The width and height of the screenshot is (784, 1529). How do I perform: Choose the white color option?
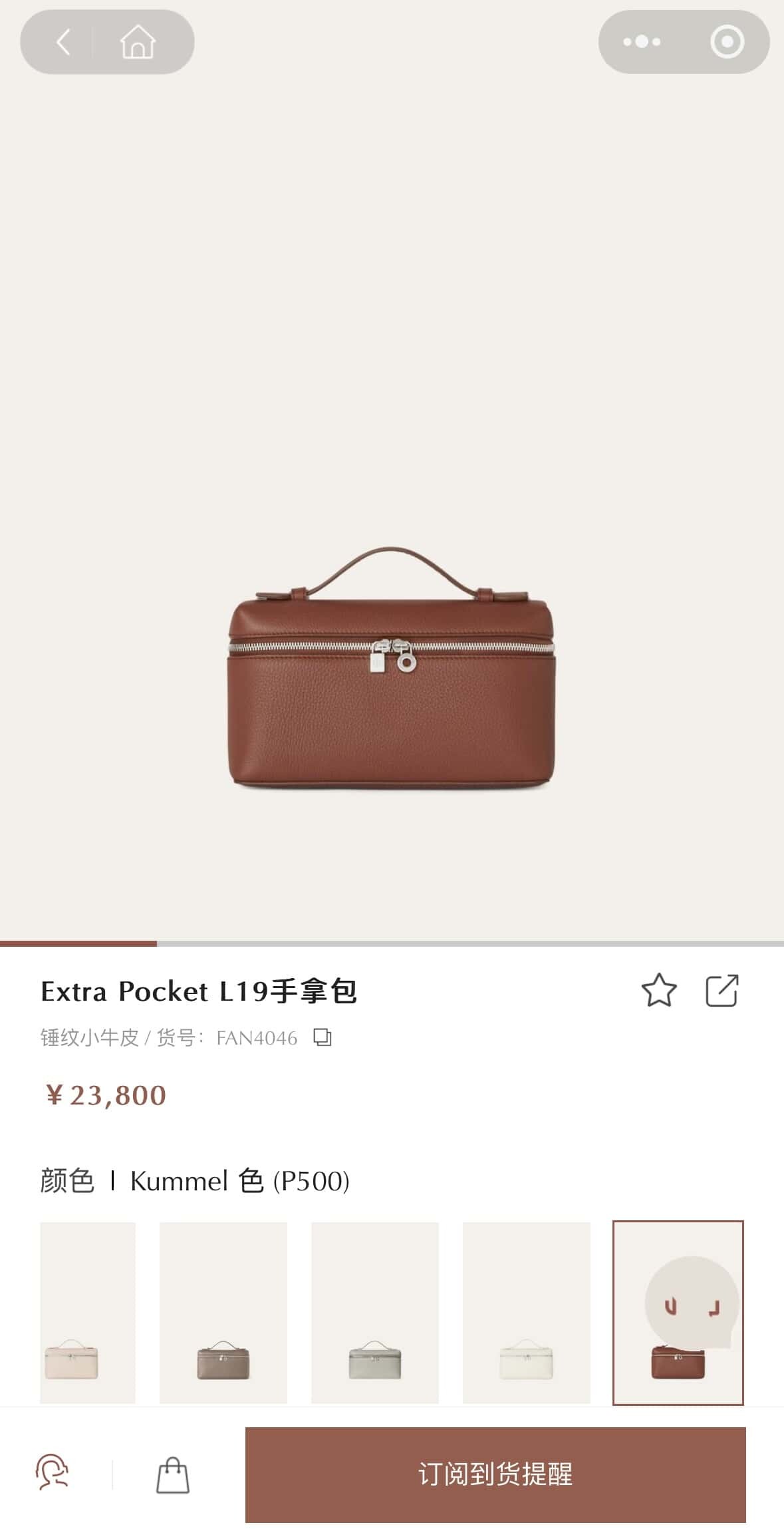click(526, 1312)
